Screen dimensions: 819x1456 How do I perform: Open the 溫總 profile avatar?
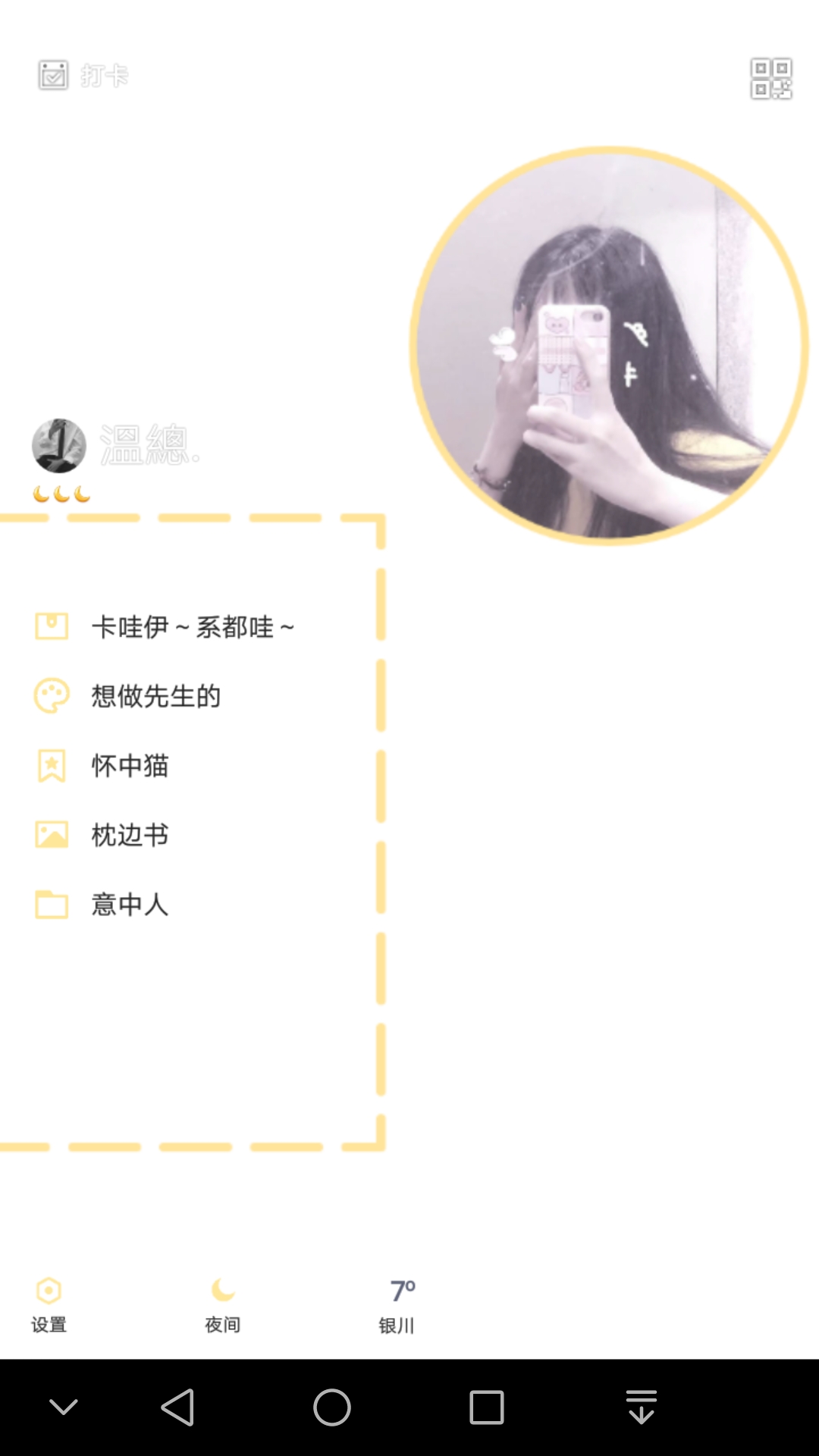tap(59, 446)
